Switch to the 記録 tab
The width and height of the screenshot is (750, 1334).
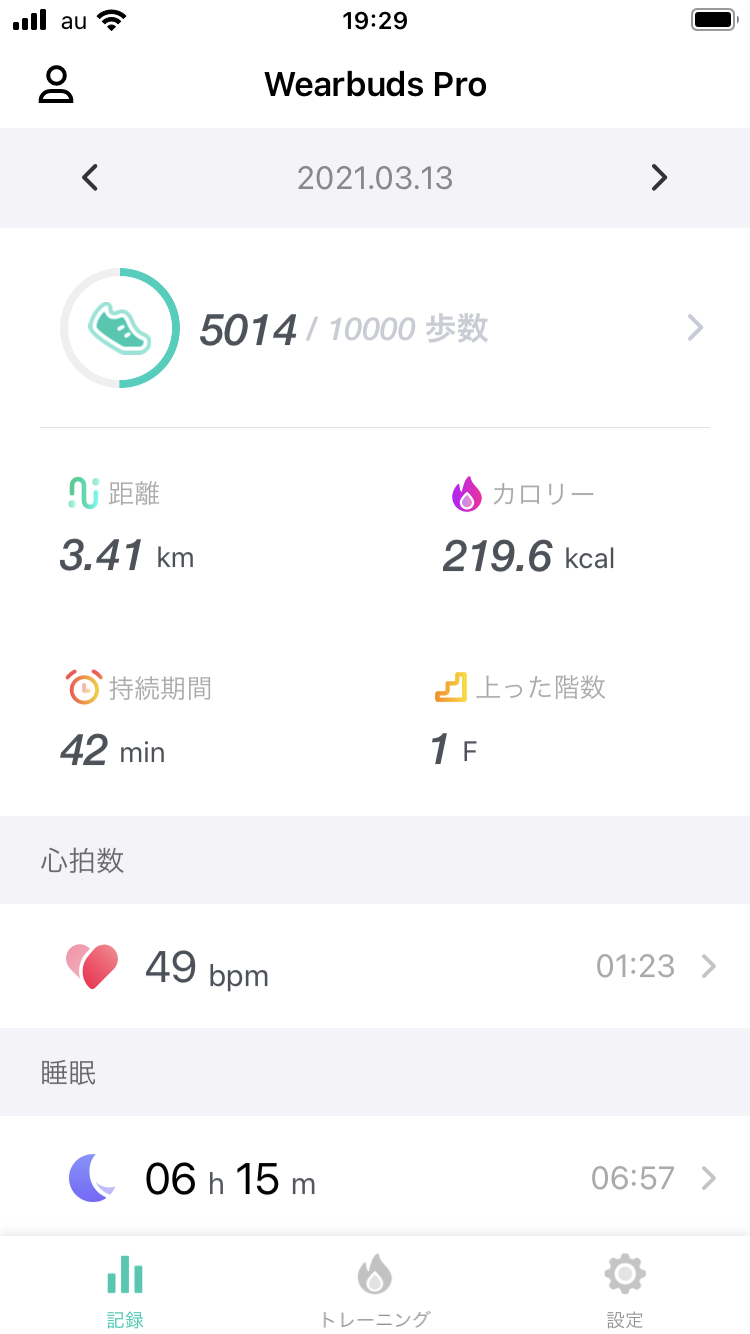tap(125, 1290)
